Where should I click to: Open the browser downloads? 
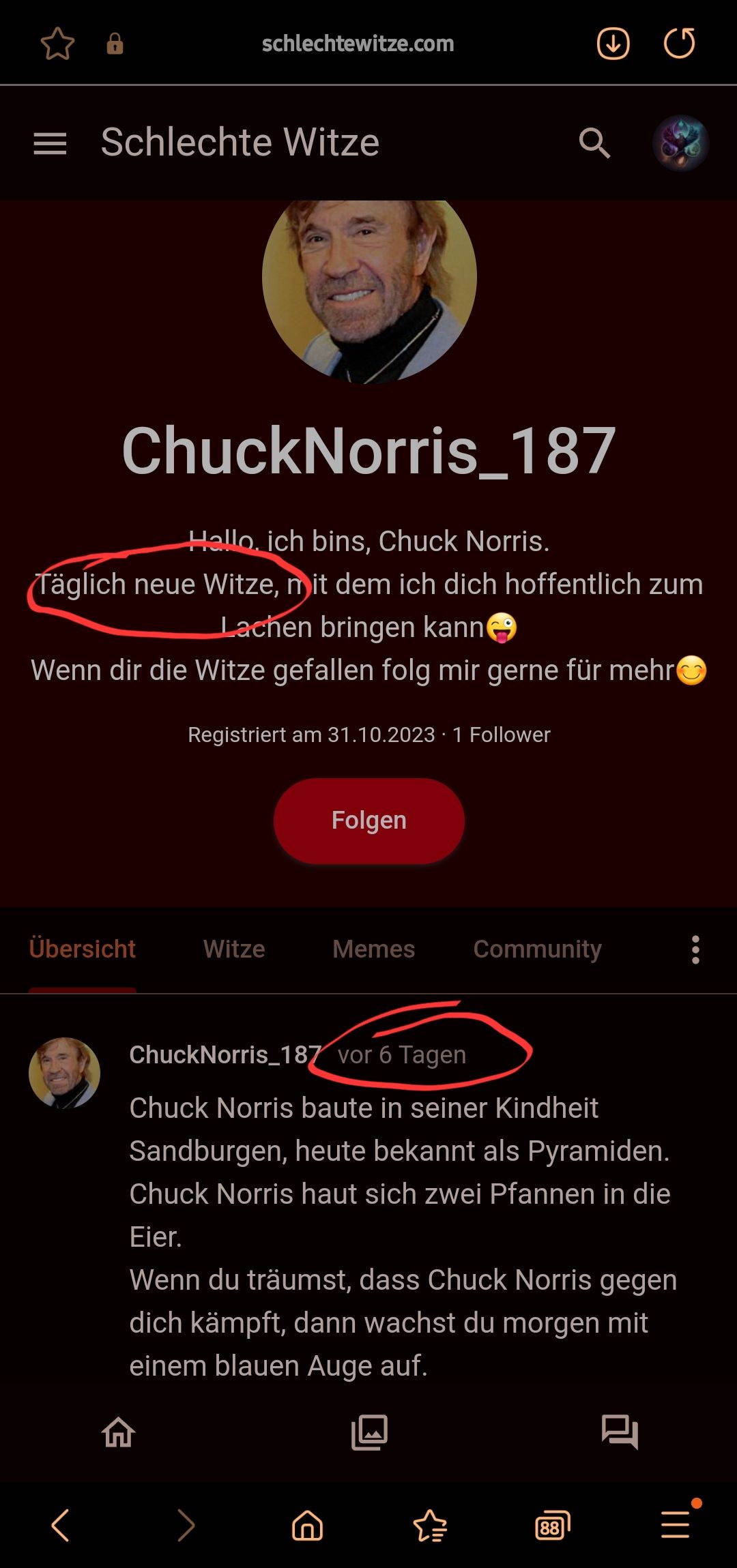613,44
